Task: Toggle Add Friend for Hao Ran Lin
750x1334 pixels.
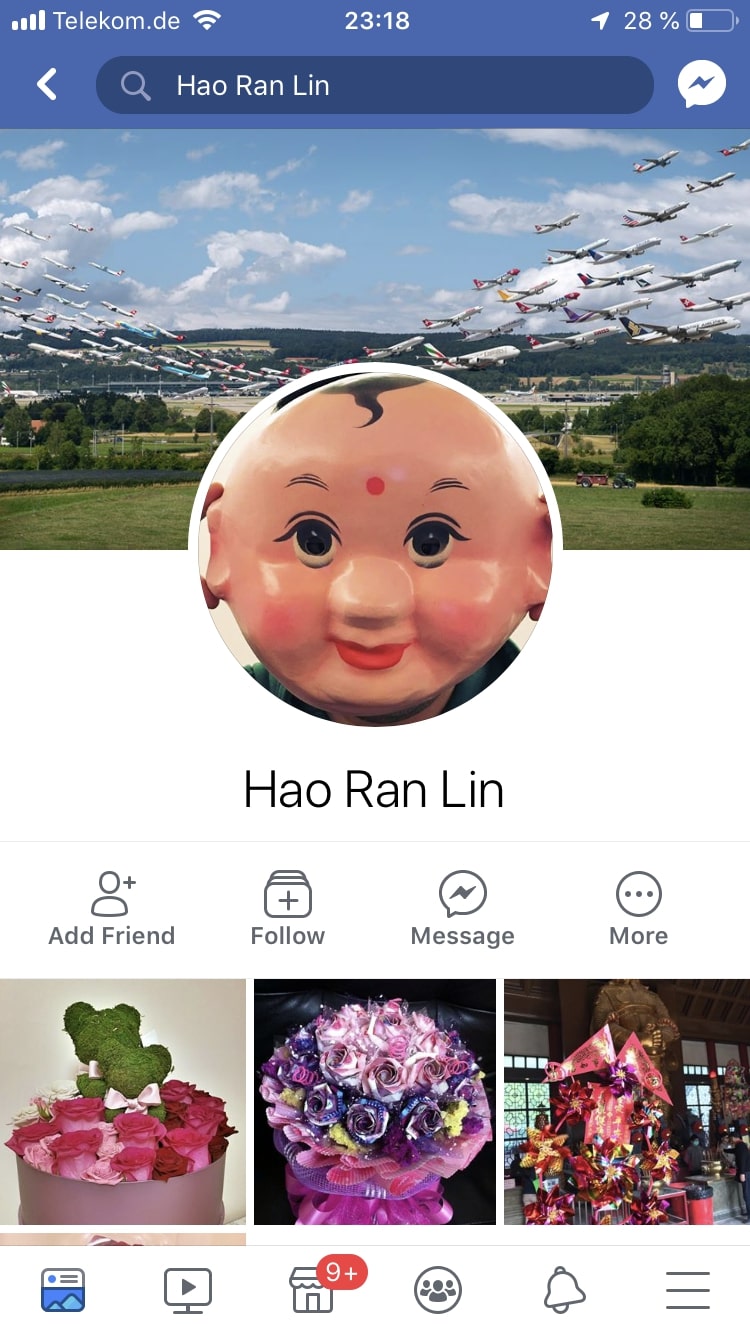Action: click(x=111, y=905)
